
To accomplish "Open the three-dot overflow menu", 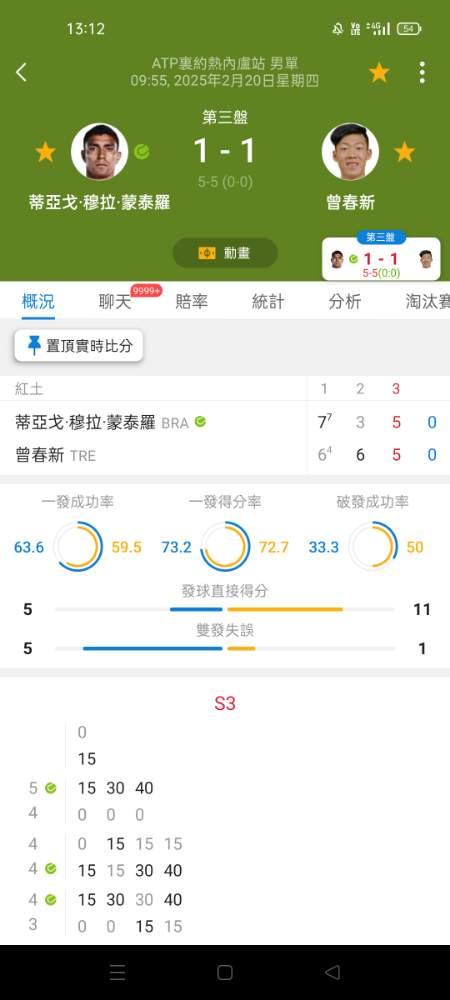I will [x=422, y=73].
